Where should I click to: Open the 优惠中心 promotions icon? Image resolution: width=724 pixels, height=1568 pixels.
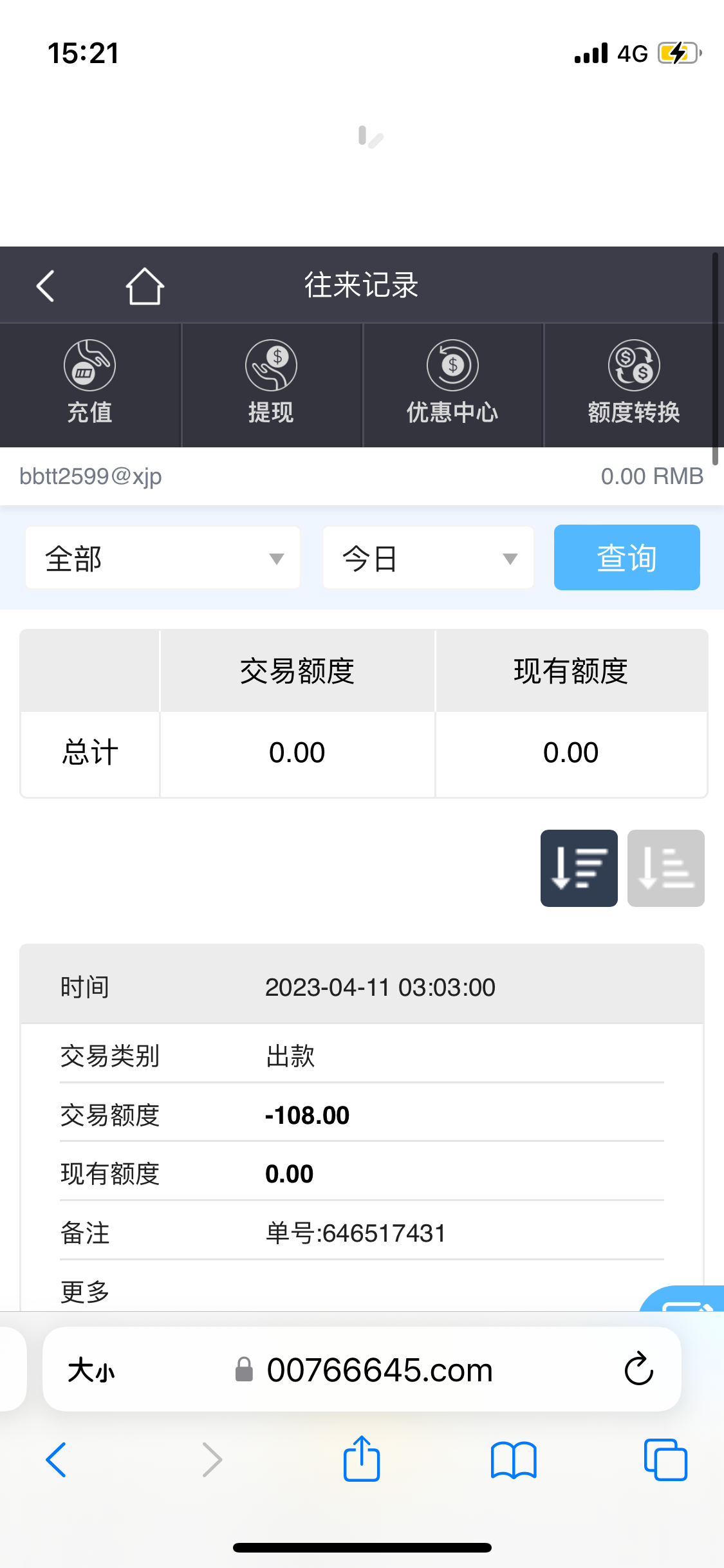coord(452,383)
